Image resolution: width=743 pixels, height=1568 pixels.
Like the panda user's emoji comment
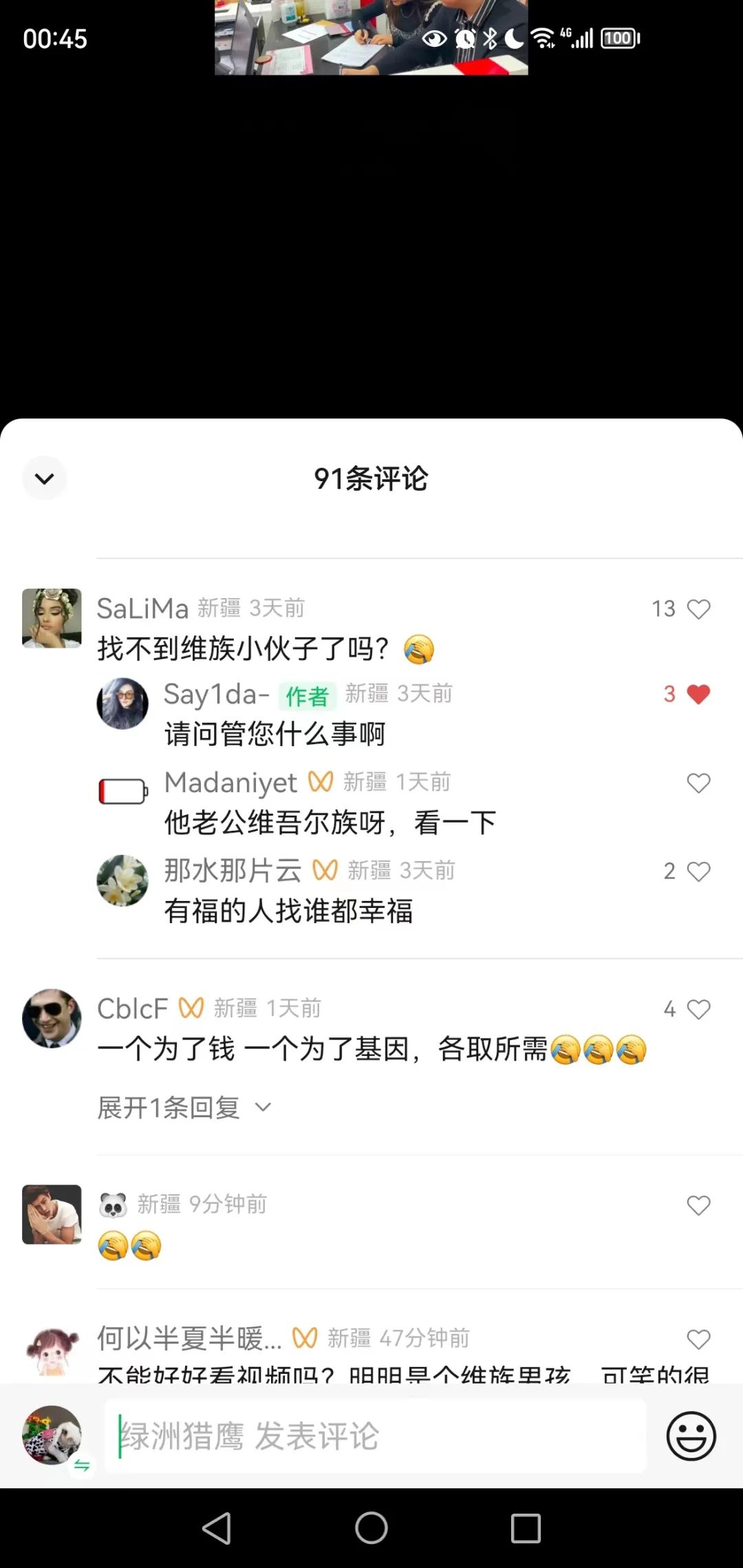coord(698,1205)
